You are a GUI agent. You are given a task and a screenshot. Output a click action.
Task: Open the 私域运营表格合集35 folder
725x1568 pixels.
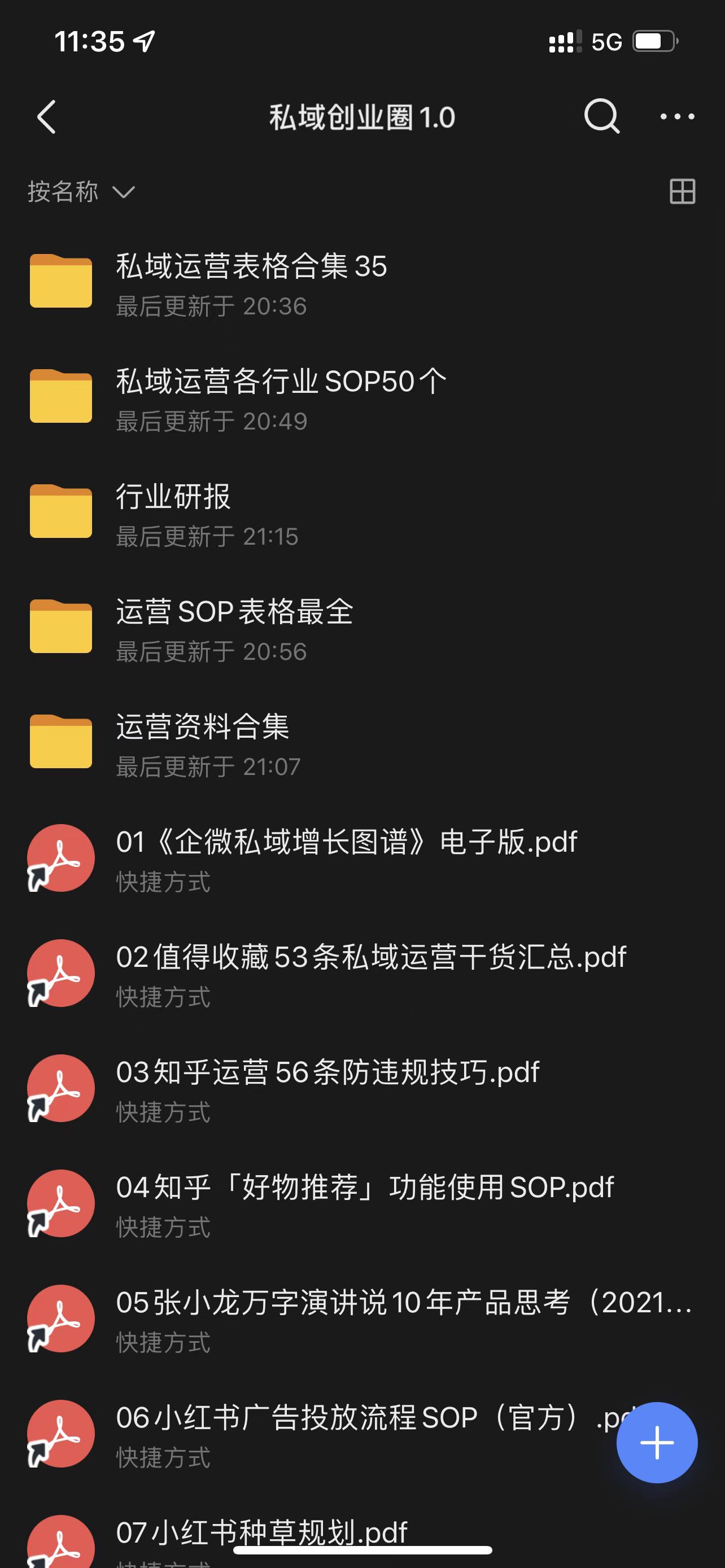coord(251,283)
